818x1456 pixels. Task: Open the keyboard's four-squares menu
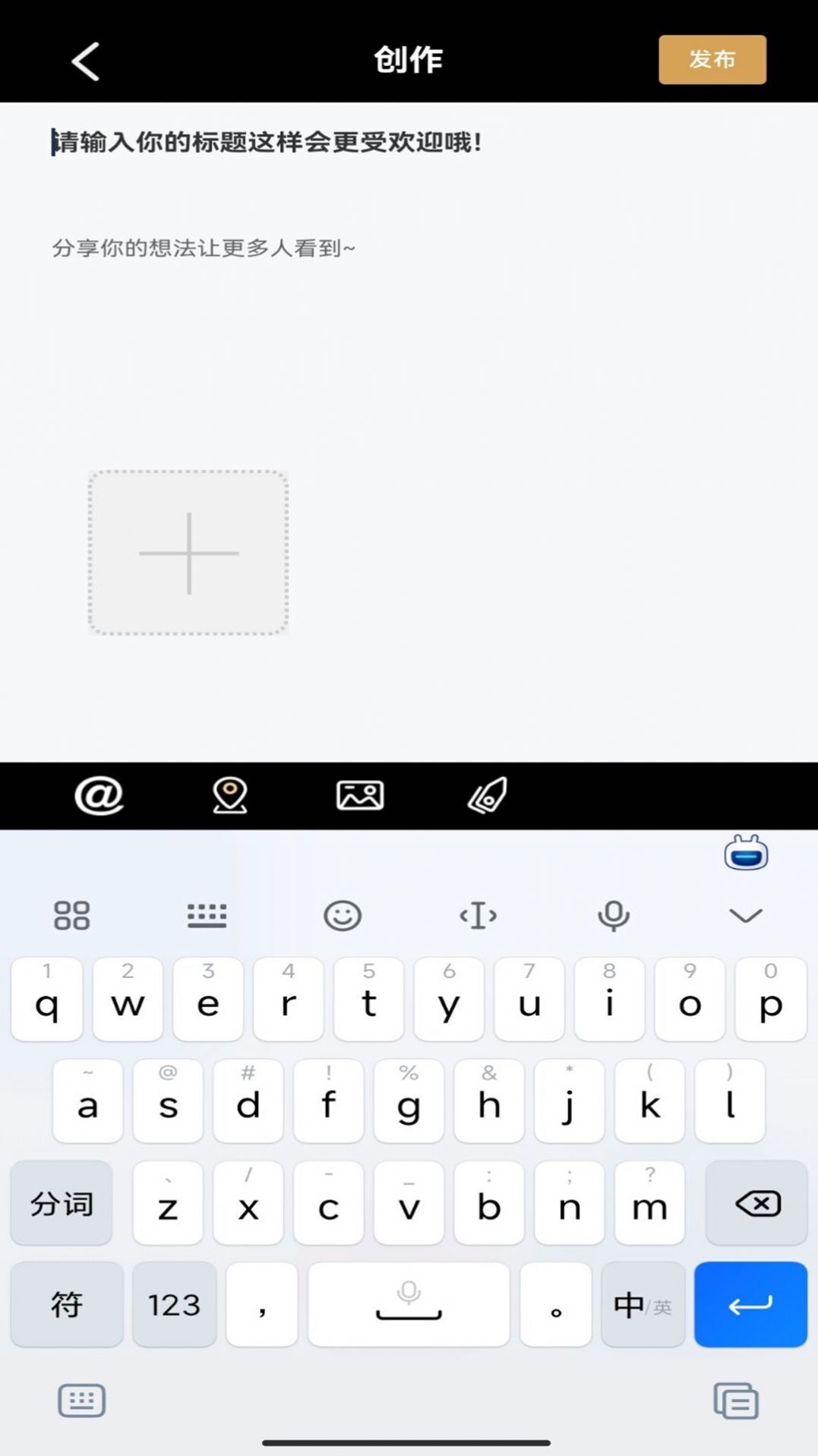pos(72,915)
